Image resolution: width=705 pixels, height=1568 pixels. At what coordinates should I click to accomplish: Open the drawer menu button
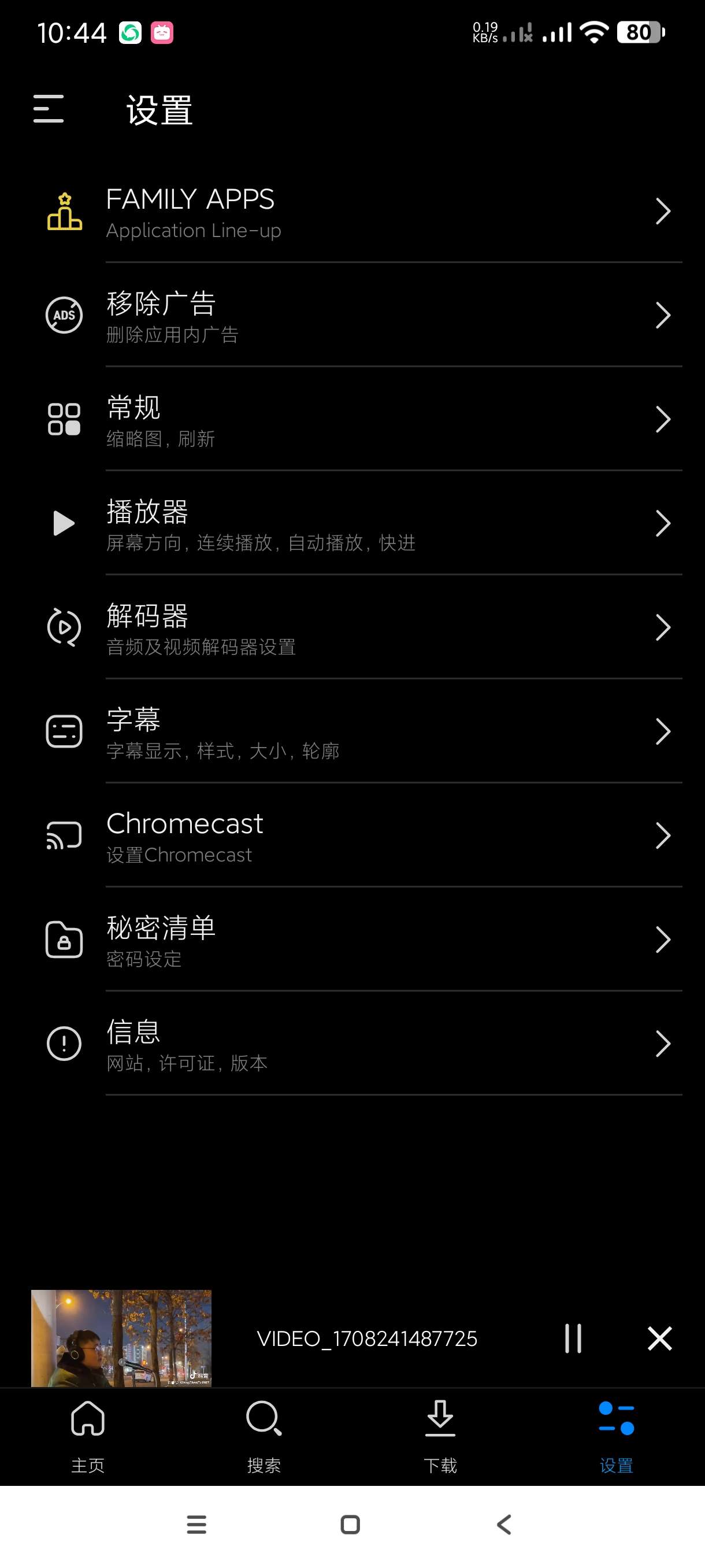pos(49,109)
